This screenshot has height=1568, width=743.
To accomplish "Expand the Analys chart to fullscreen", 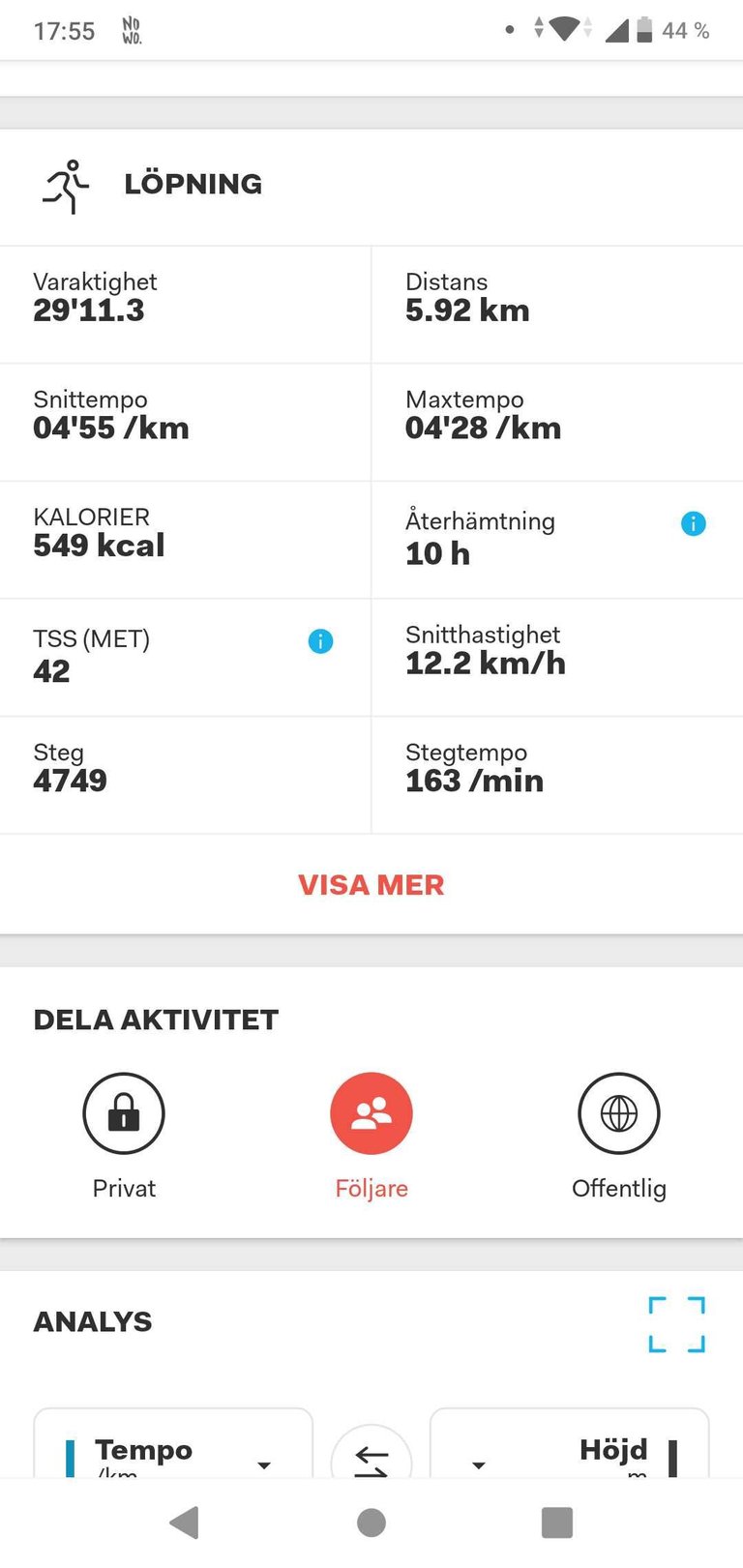I will [x=676, y=1324].
